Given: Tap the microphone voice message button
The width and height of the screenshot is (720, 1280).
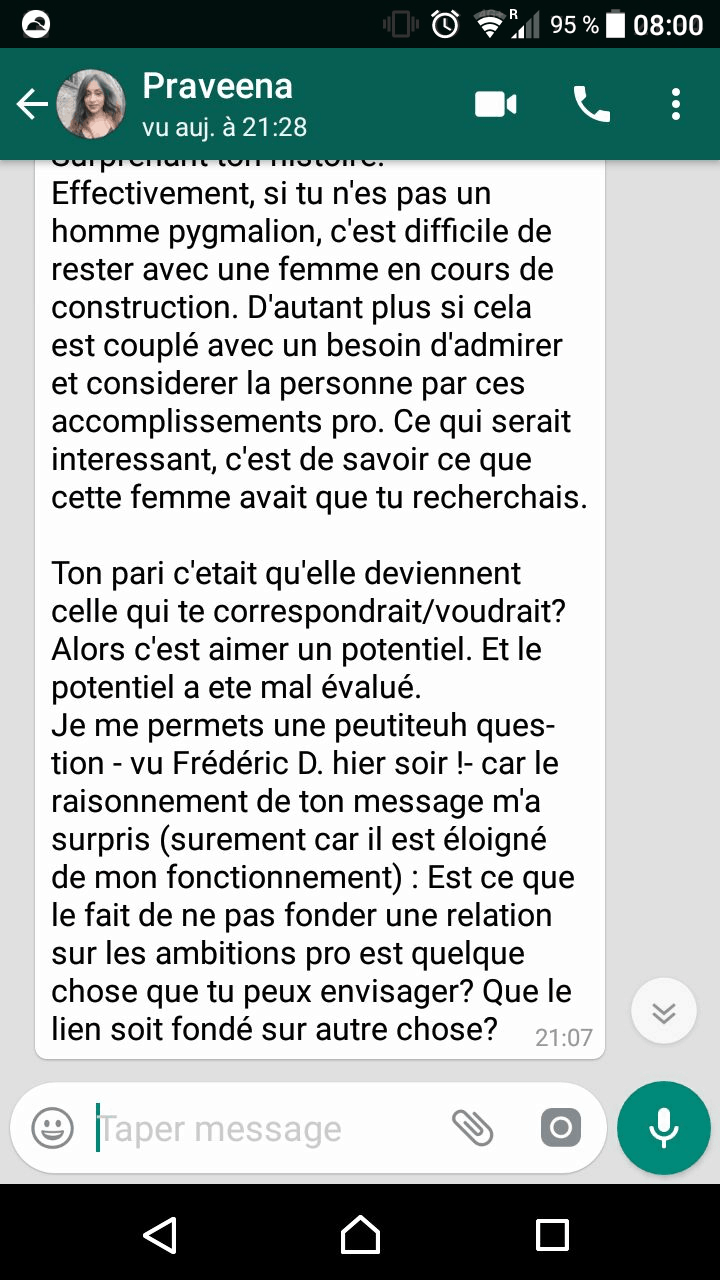Looking at the screenshot, I should [x=664, y=1128].
